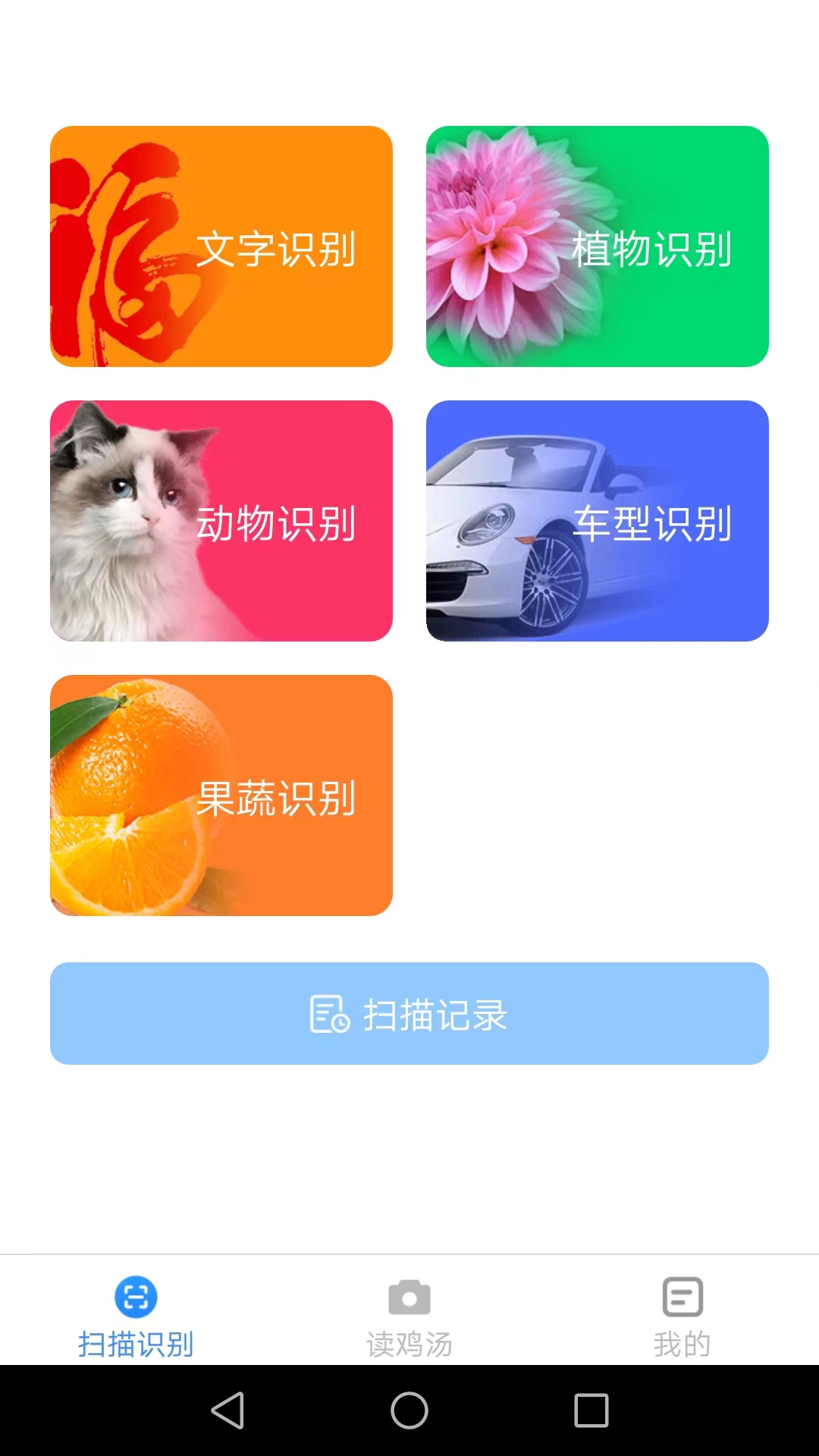
Task: Select the 动物识别 animal recognition card
Action: [x=221, y=521]
